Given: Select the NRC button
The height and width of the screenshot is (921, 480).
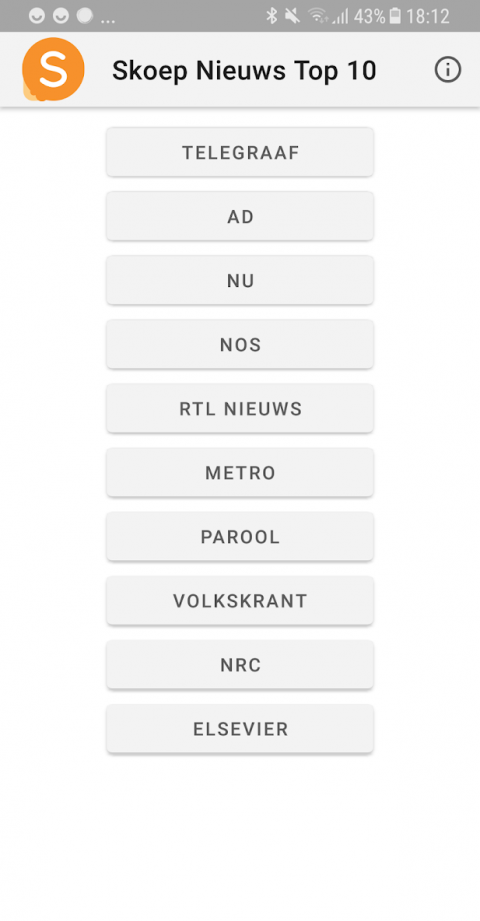Looking at the screenshot, I should pos(240,664).
